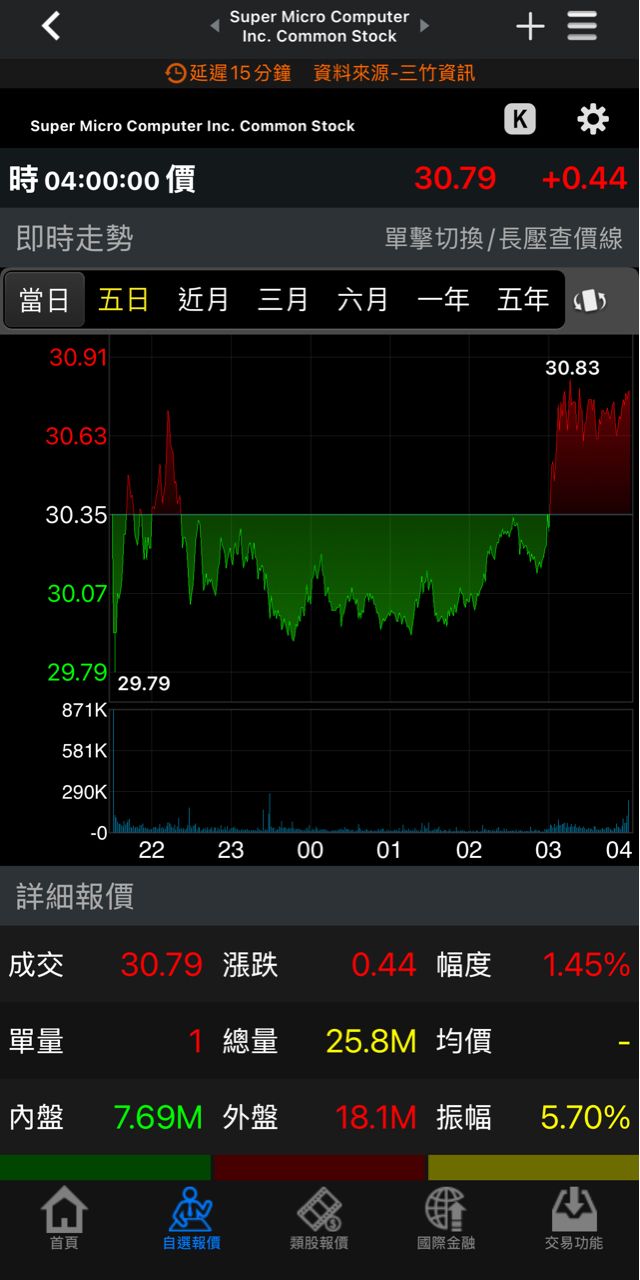Go back using the top-left arrow
Viewport: 640px width, 1280px height.
point(51,26)
